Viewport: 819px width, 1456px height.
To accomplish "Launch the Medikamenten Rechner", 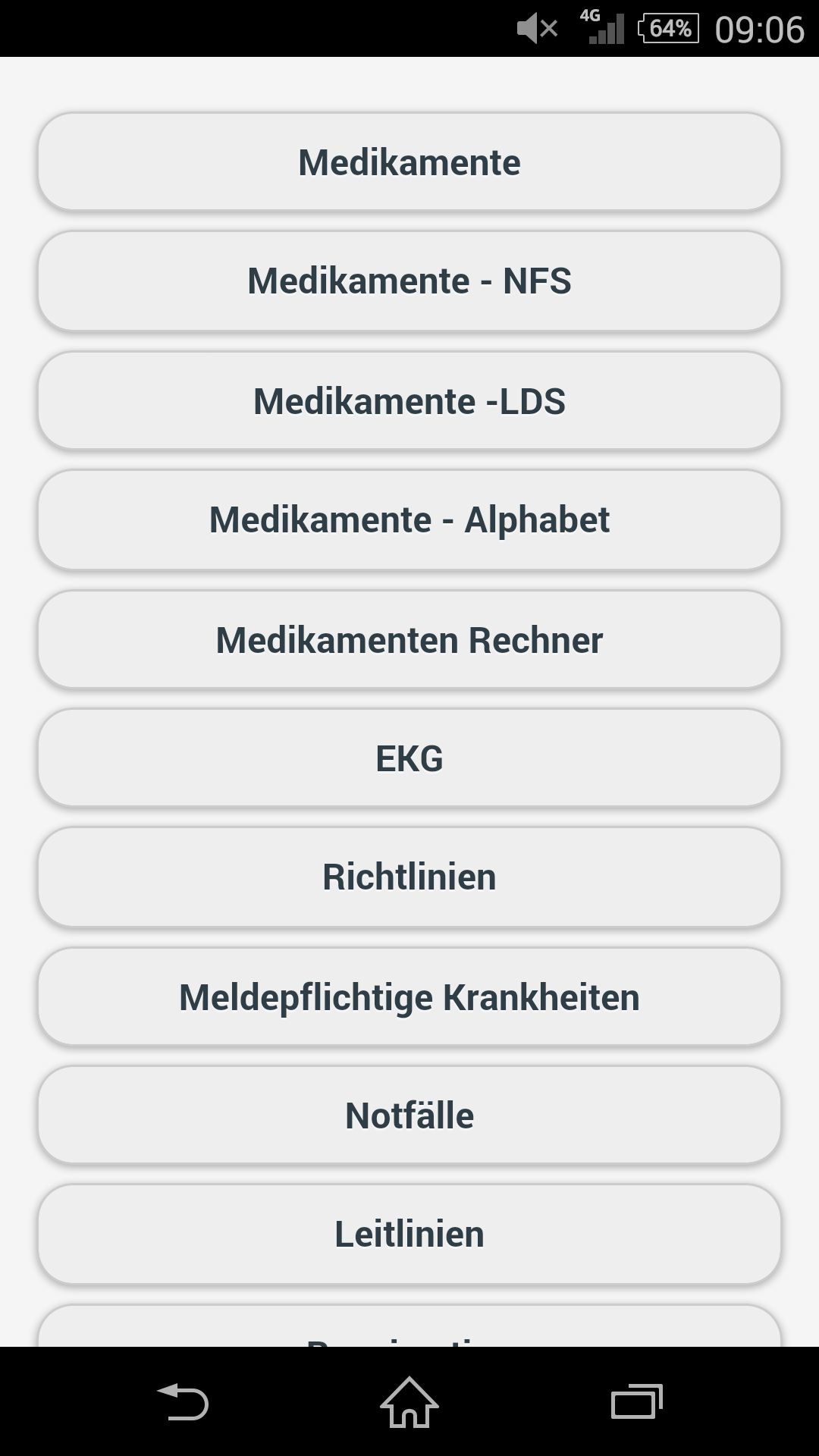I will click(409, 640).
